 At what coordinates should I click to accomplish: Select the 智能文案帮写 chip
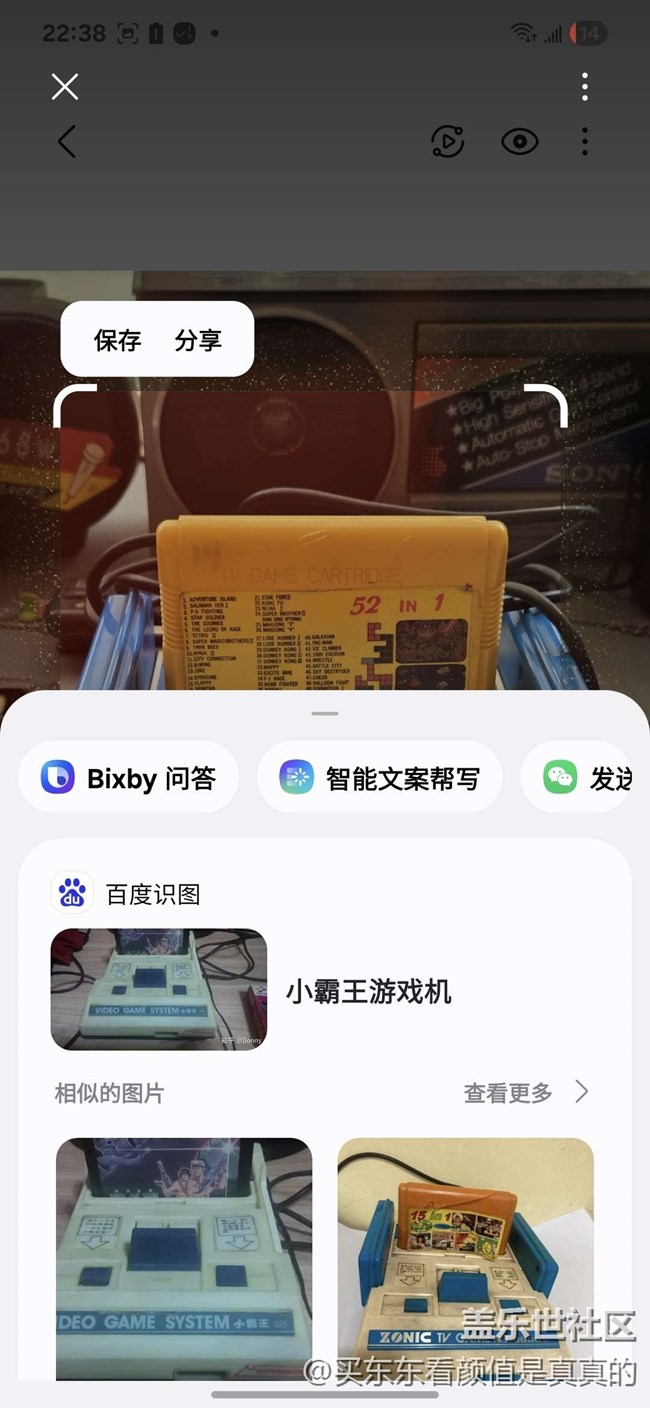379,777
